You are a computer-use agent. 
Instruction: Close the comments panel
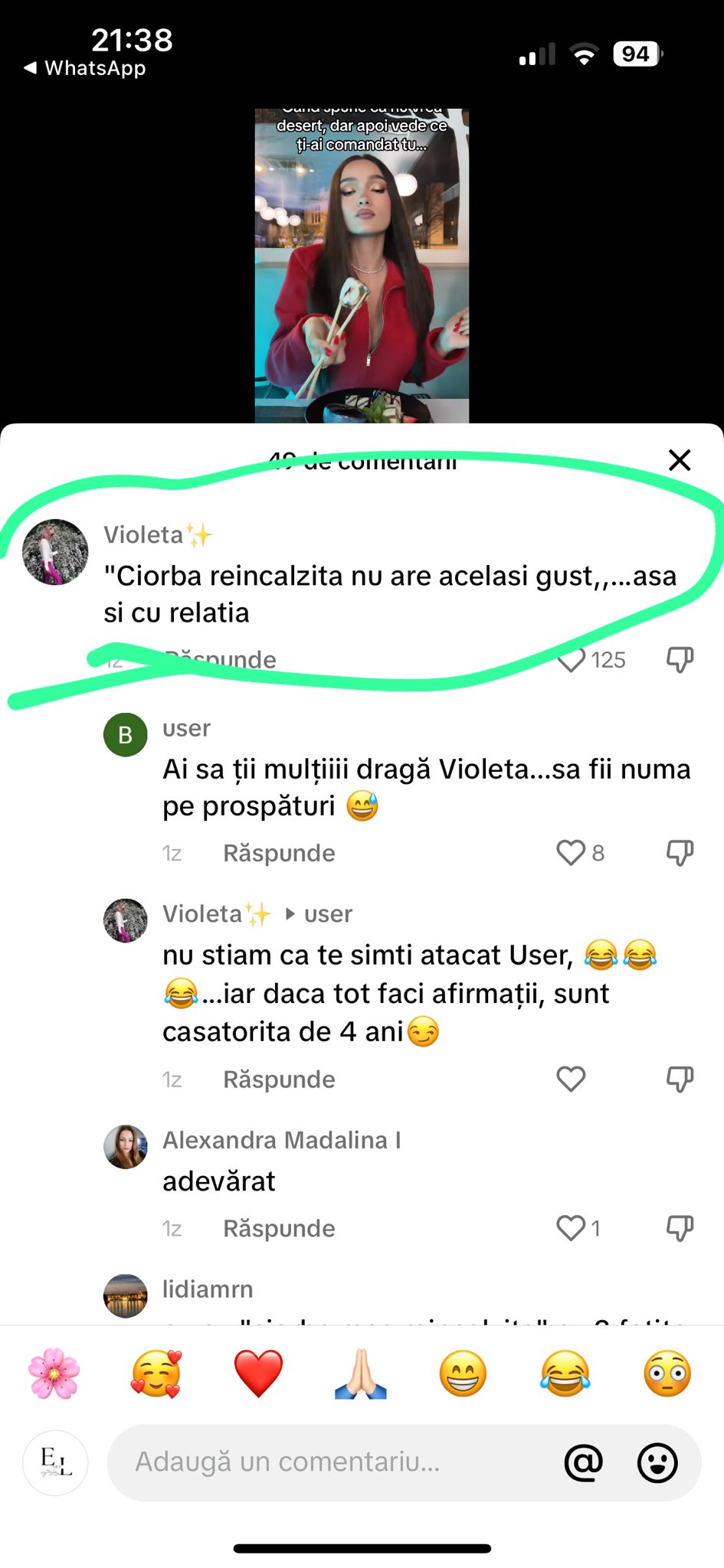point(680,460)
